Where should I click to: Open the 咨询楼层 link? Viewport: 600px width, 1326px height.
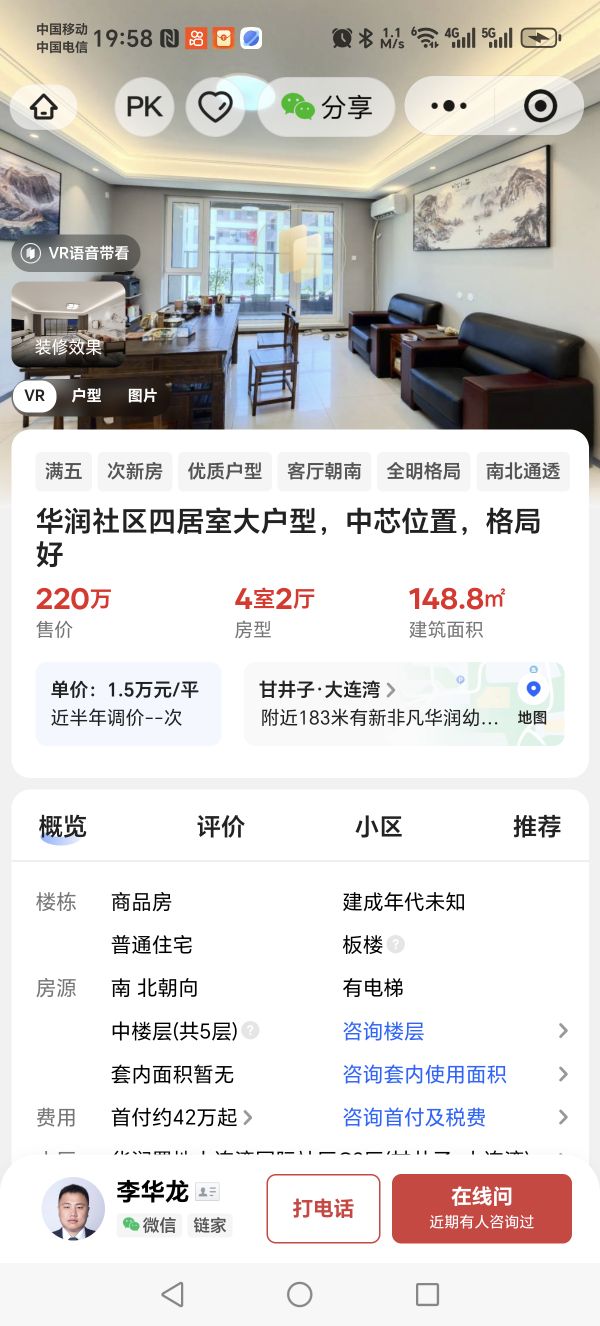[x=384, y=1031]
